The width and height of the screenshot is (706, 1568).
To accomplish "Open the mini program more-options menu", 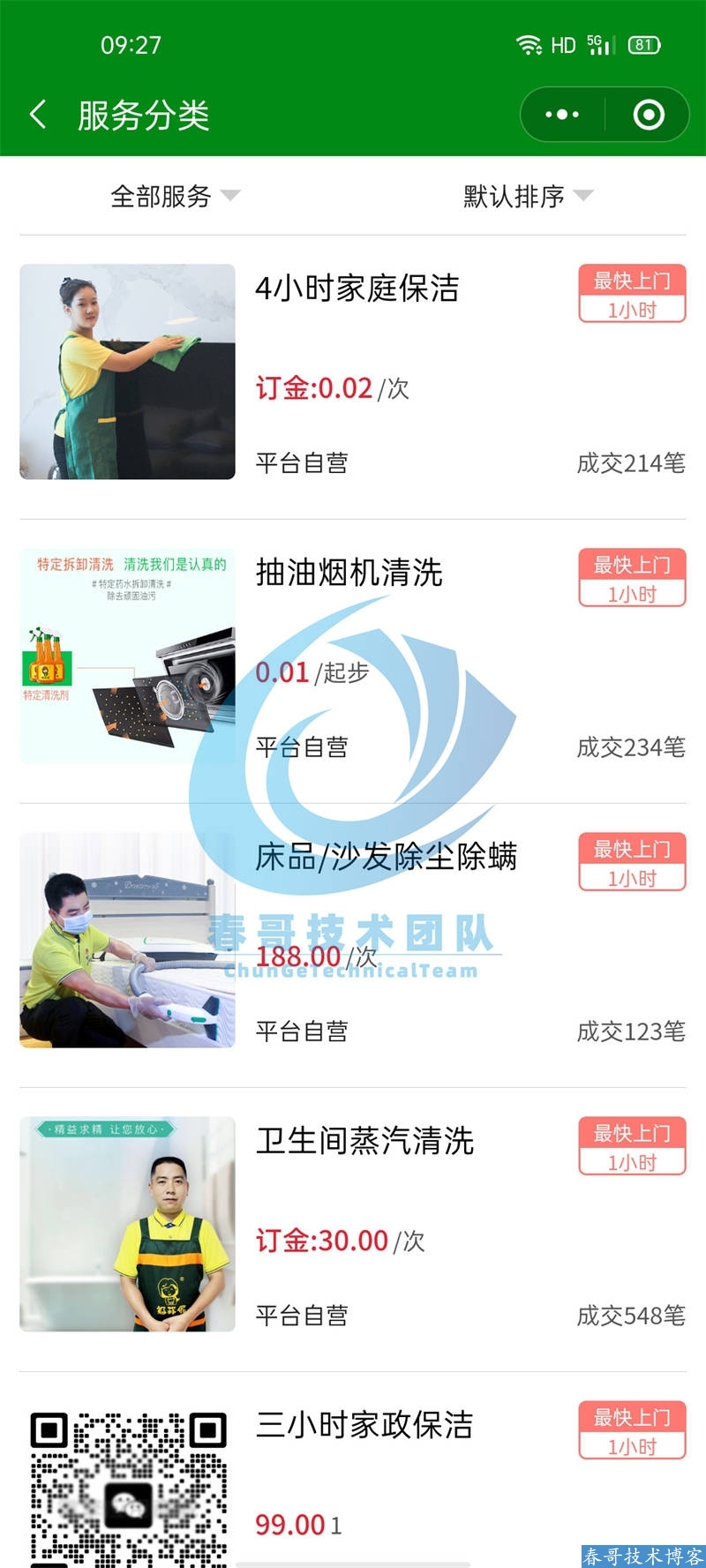I will coord(562,115).
